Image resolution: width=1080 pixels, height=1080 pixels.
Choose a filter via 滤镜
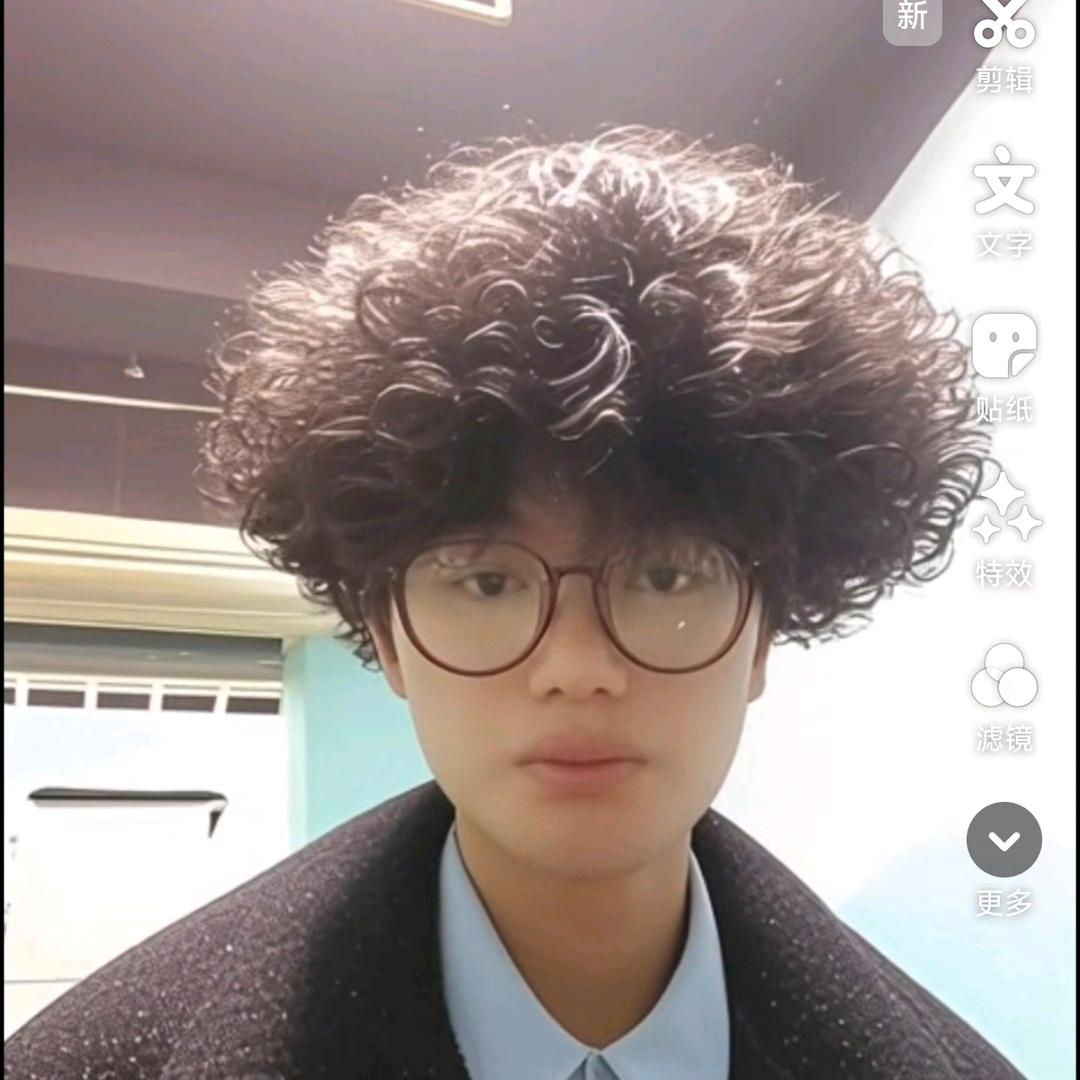point(1004,697)
